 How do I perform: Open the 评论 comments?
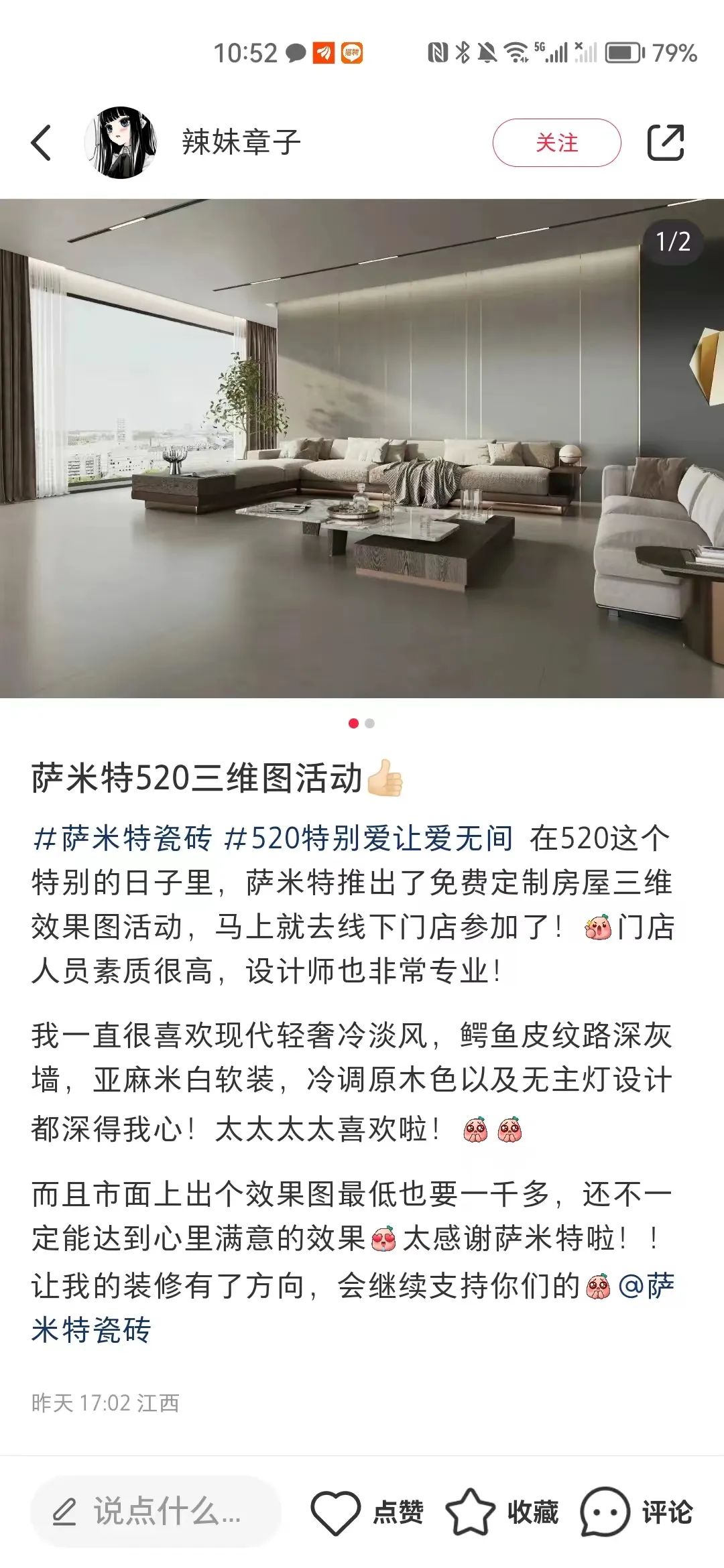(x=636, y=1512)
